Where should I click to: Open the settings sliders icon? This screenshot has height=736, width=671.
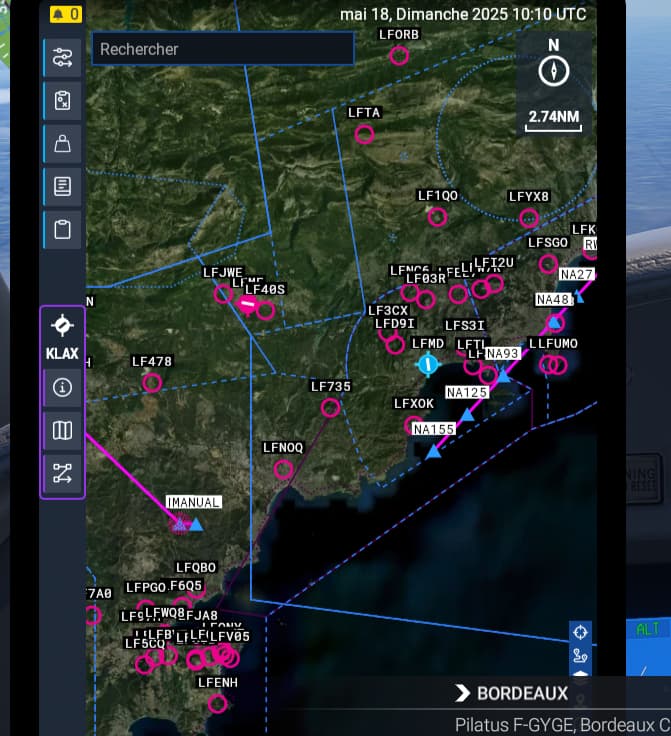[x=62, y=58]
